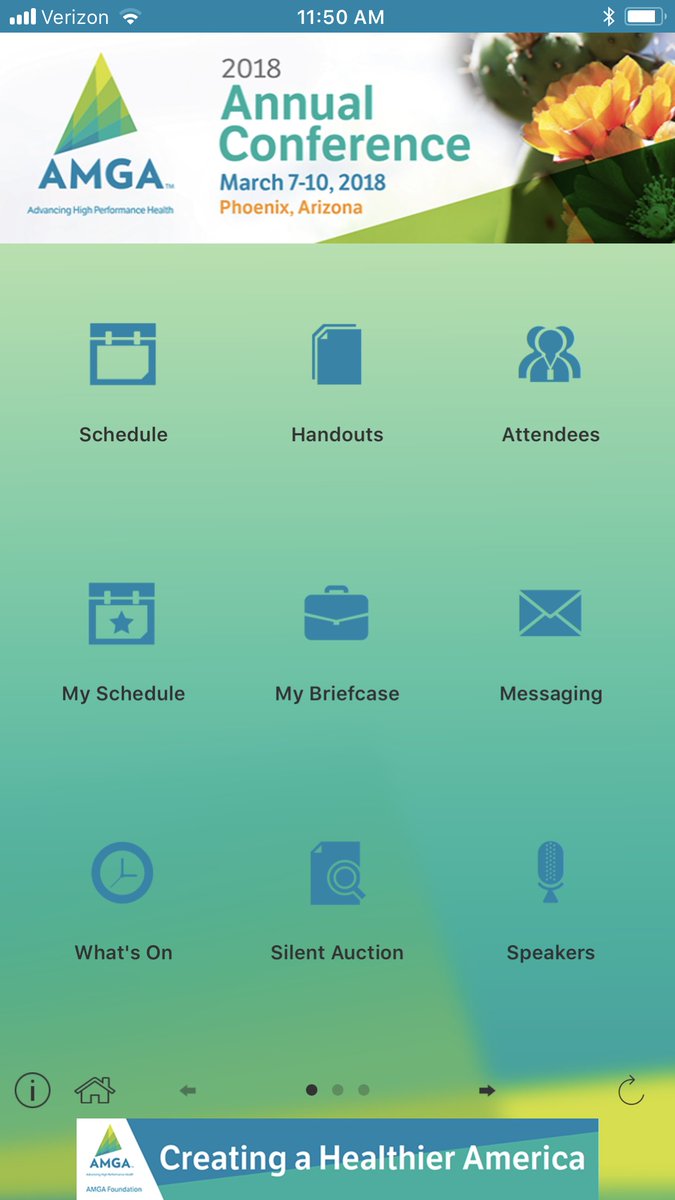Tap the info icon

pyautogui.click(x=32, y=1090)
